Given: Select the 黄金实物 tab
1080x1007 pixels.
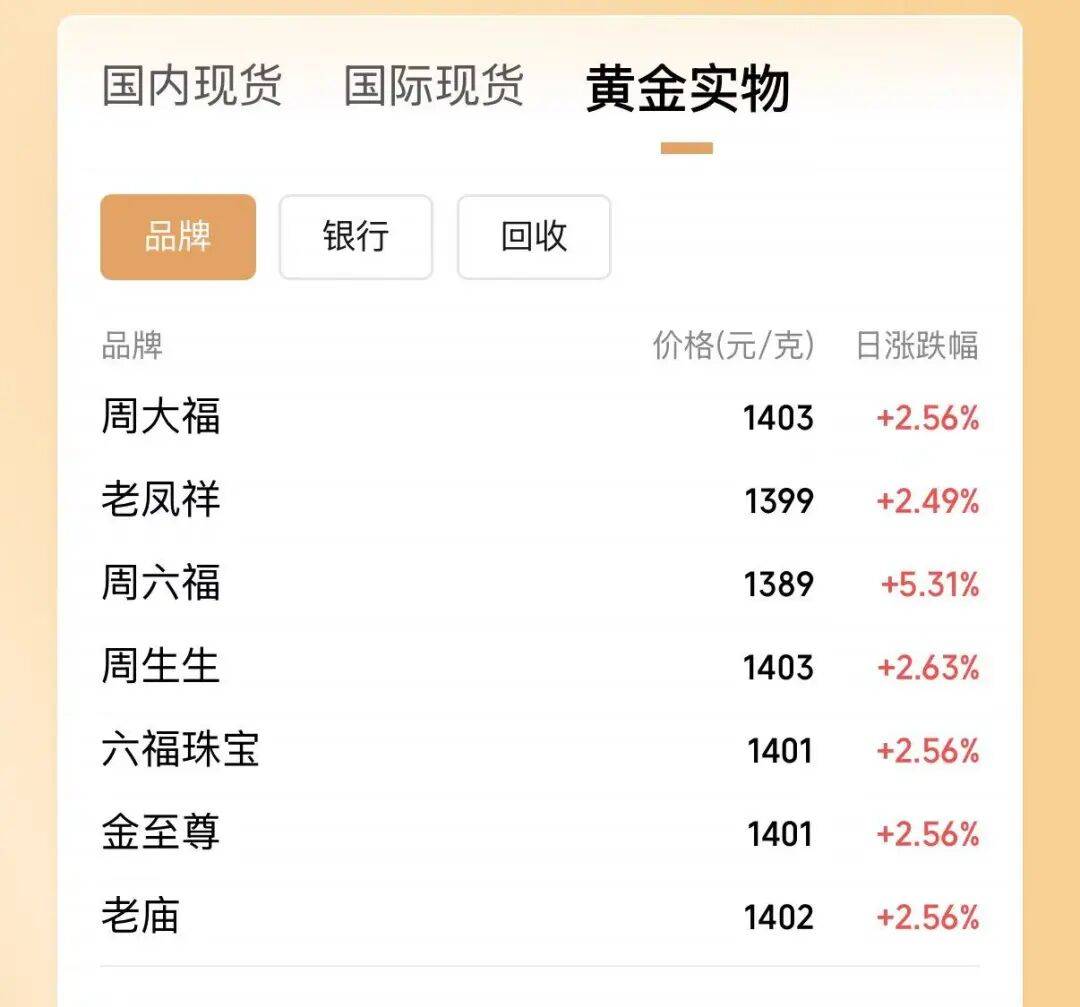Looking at the screenshot, I should coord(687,89).
